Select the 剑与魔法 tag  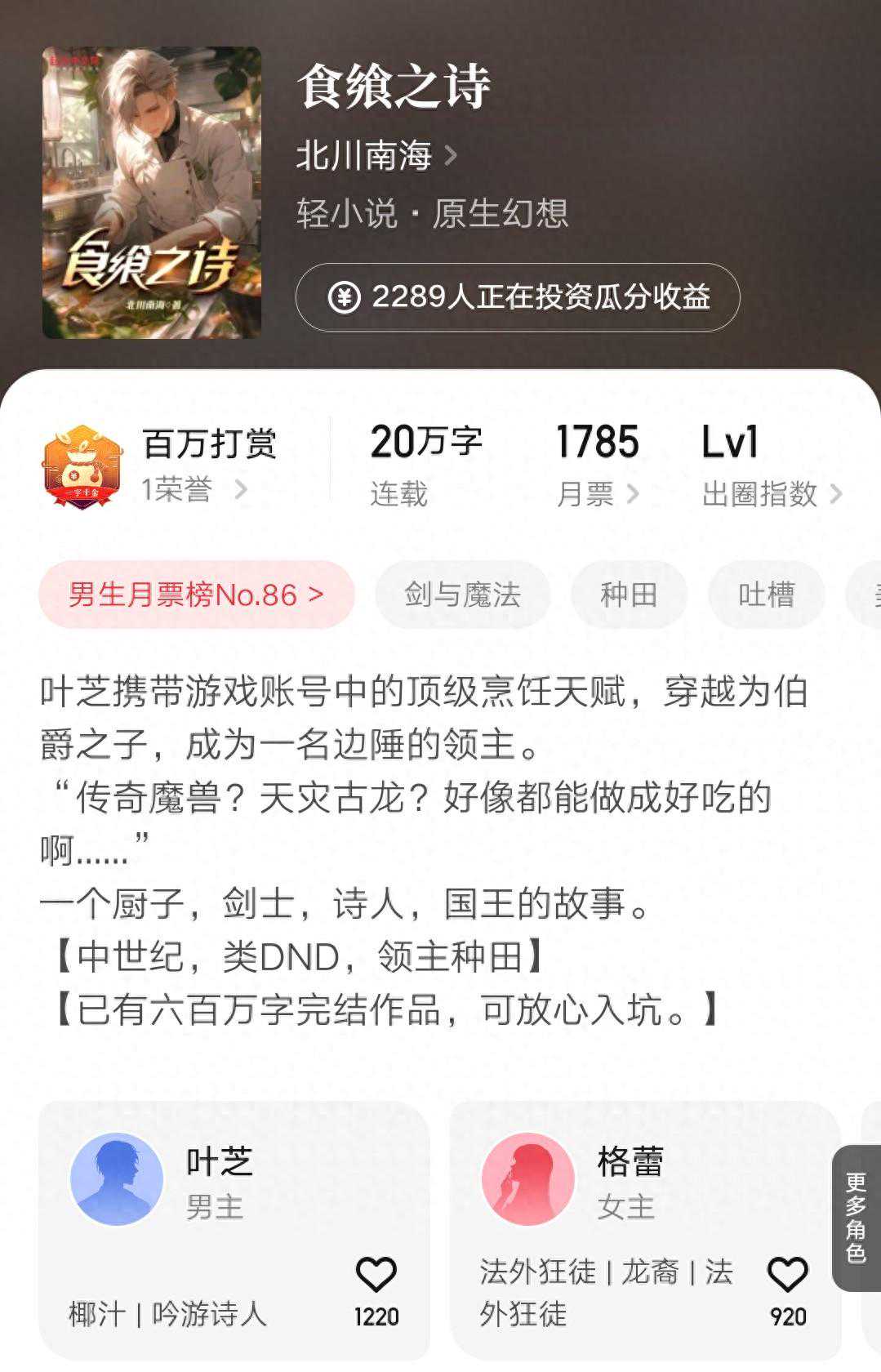[464, 595]
